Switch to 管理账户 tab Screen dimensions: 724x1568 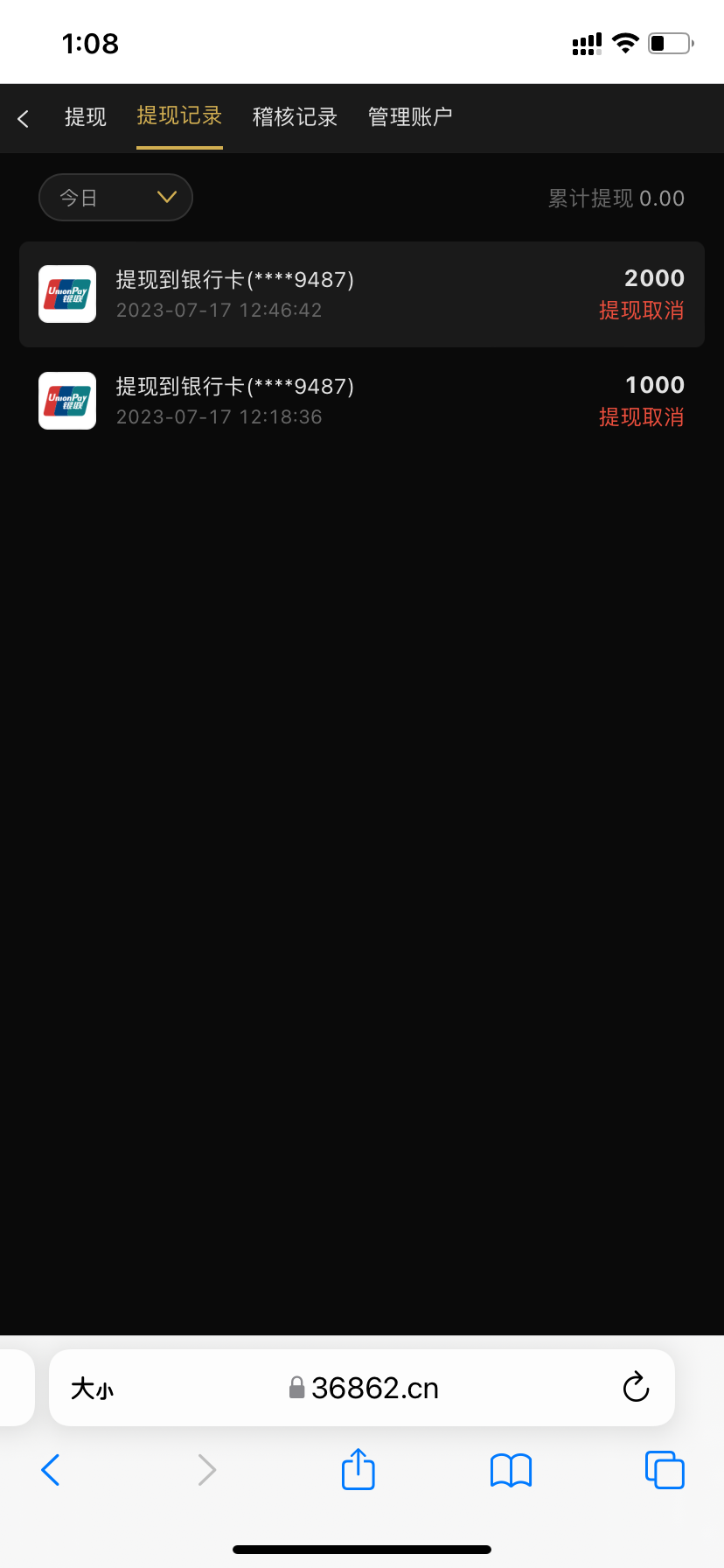[x=410, y=117]
